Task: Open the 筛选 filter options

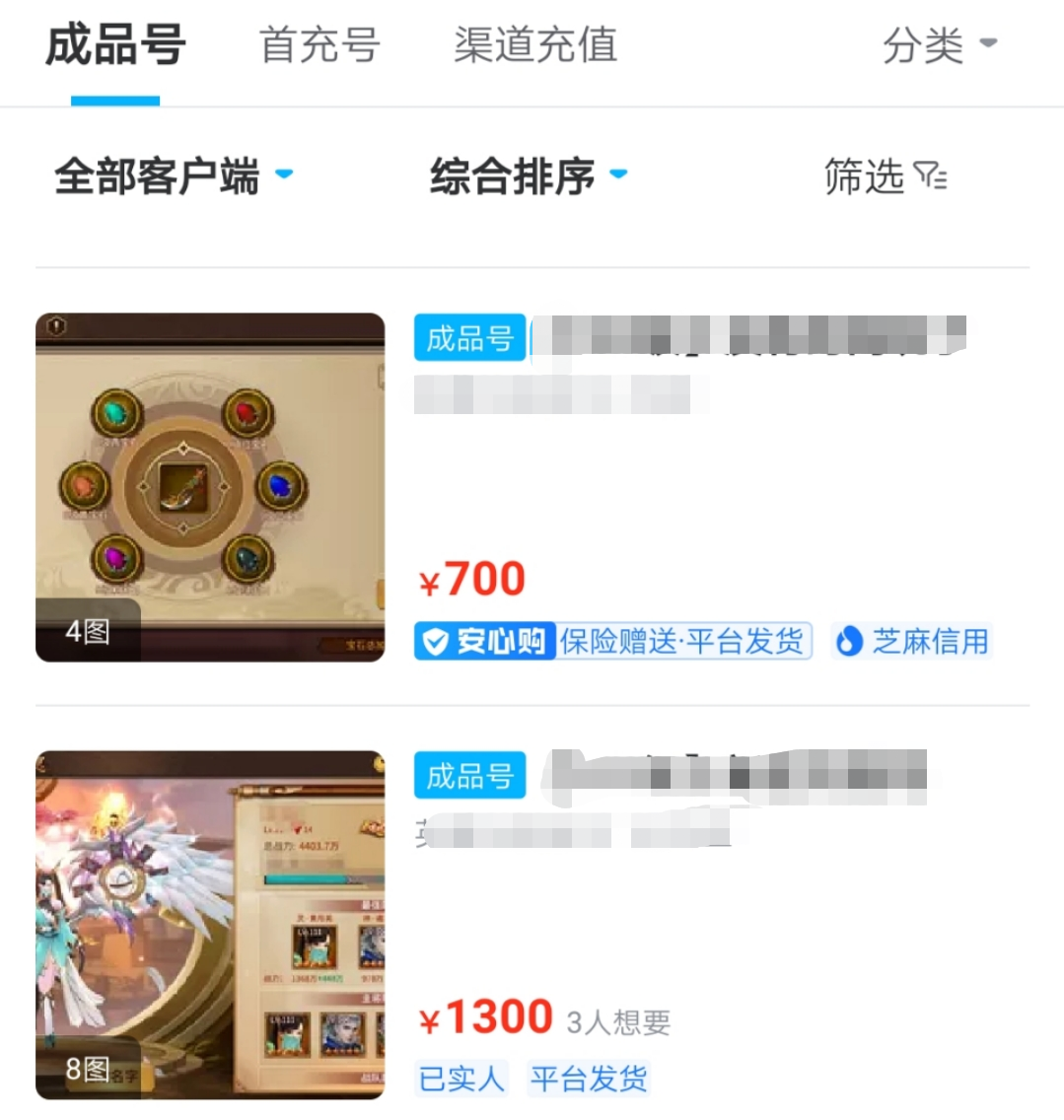Action: [x=884, y=177]
